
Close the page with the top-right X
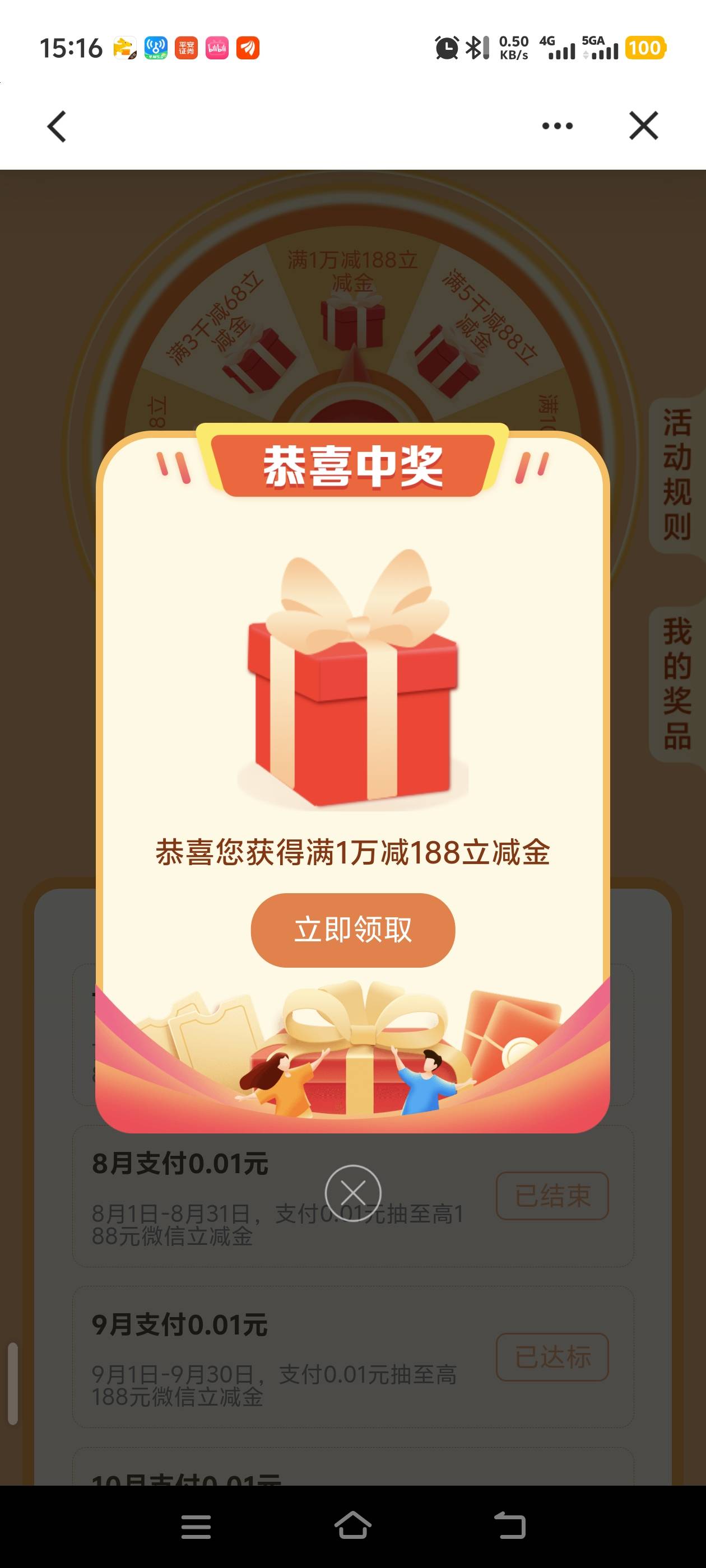tap(643, 126)
